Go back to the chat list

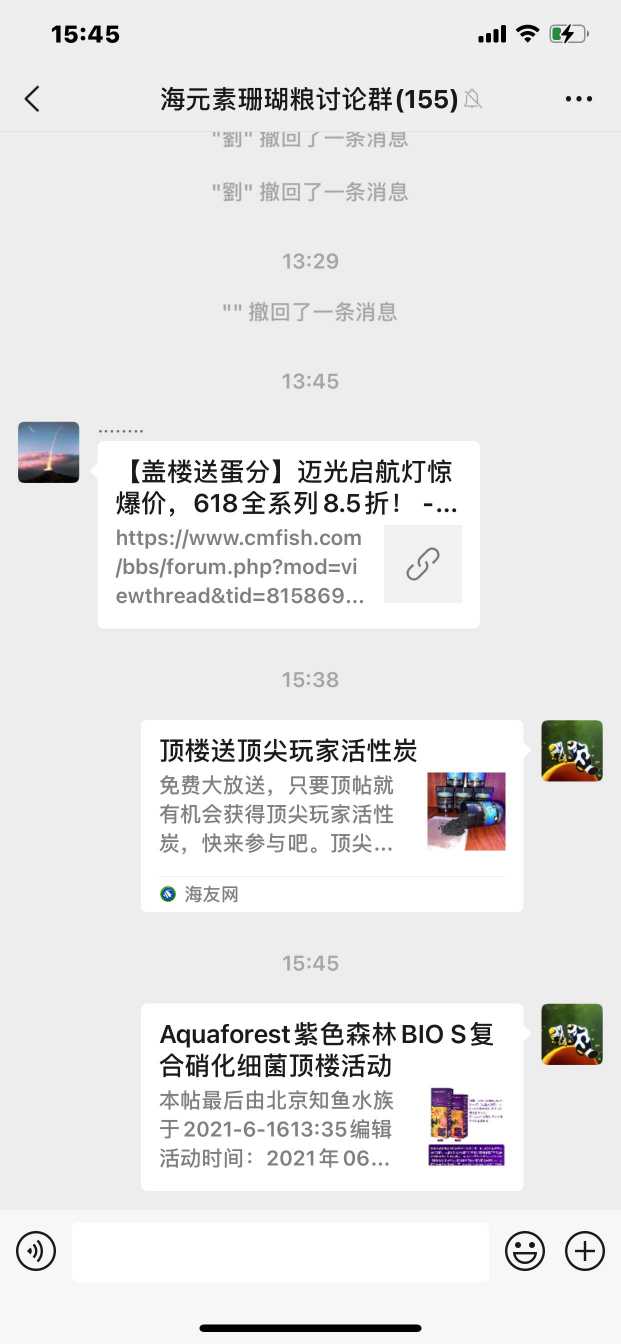pyautogui.click(x=32, y=99)
